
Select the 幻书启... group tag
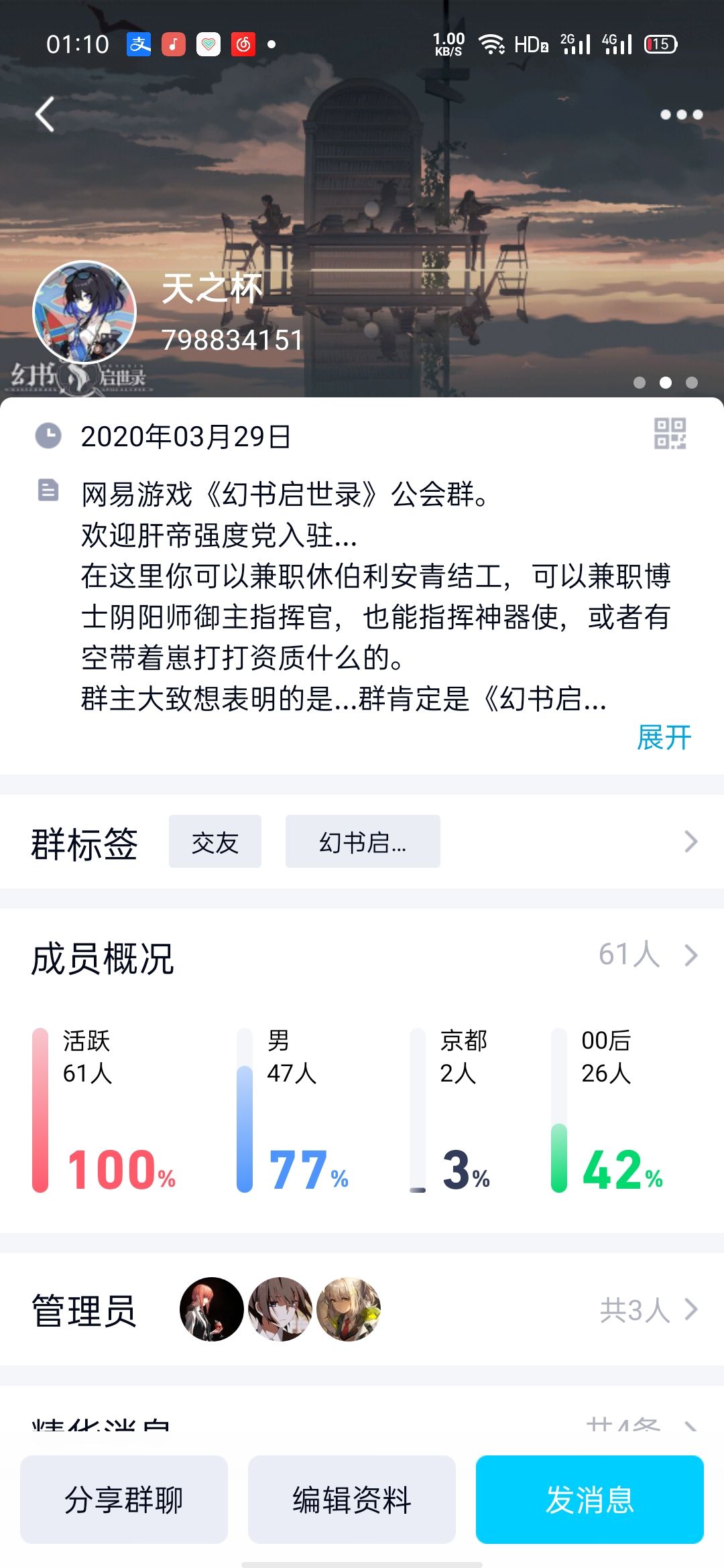coord(361,842)
